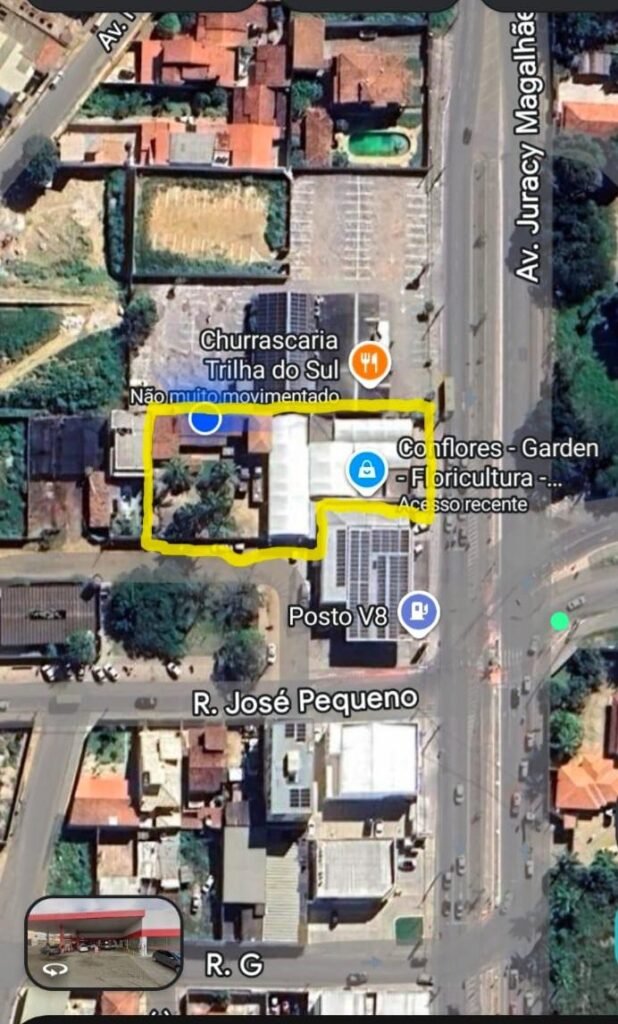Screen dimensions: 618x1024
Task: Tap the Posto V8 gas station pin
Action: pos(418,611)
